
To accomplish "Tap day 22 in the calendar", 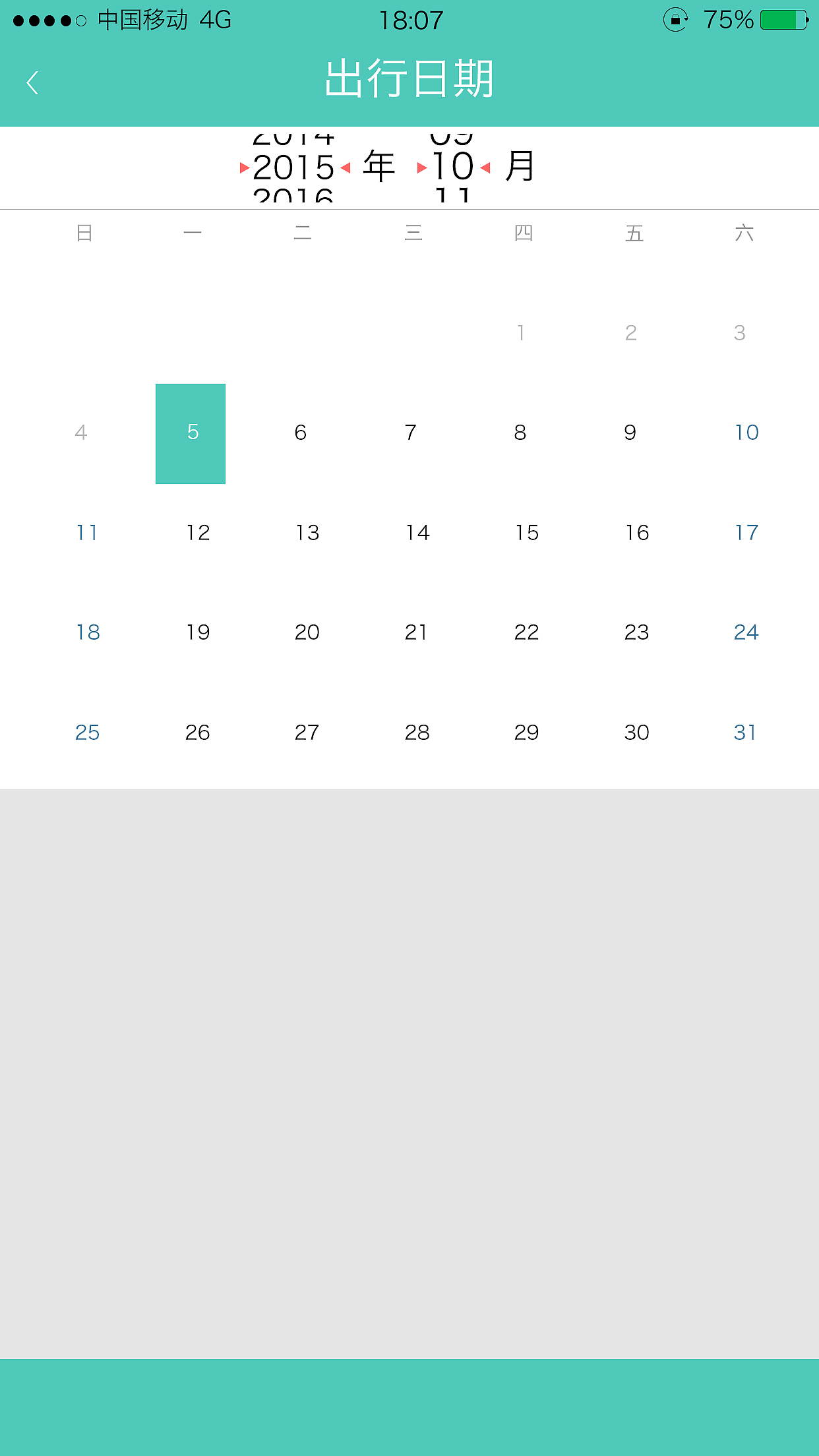I will [x=527, y=632].
